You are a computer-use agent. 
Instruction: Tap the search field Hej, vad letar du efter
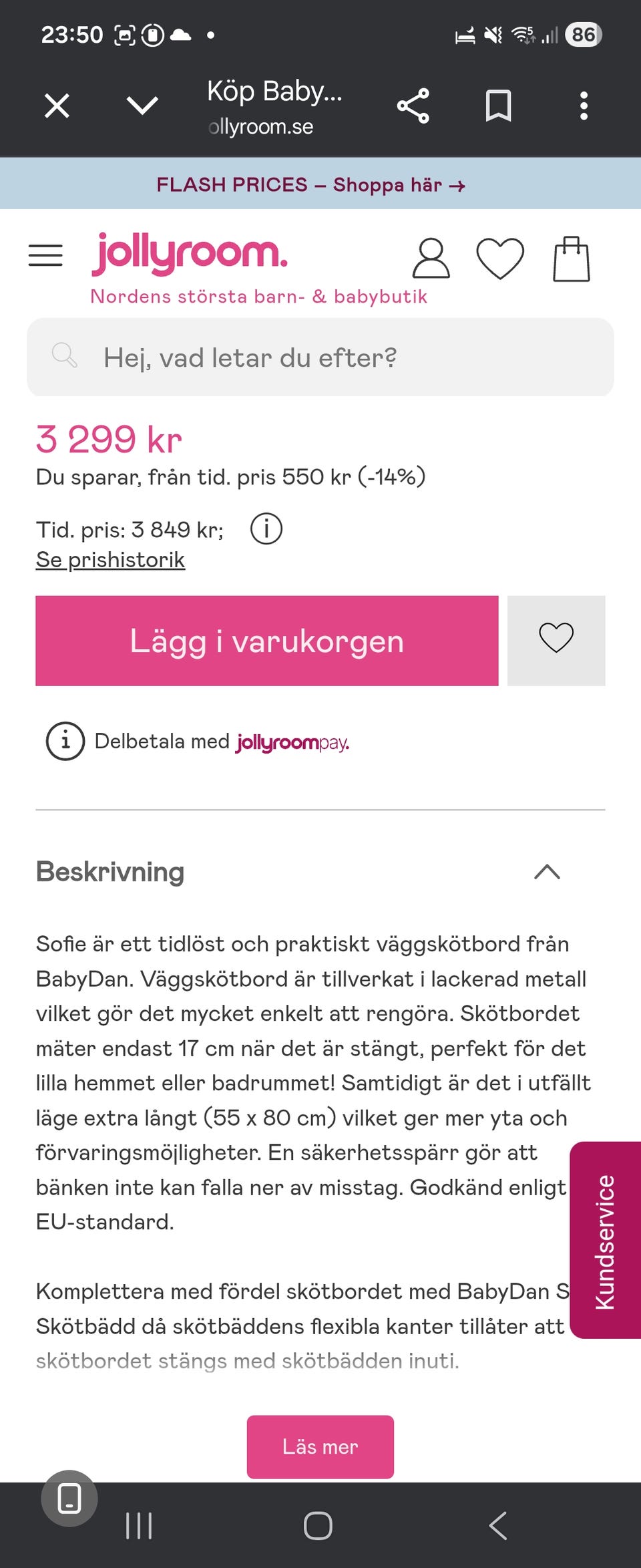(x=320, y=357)
